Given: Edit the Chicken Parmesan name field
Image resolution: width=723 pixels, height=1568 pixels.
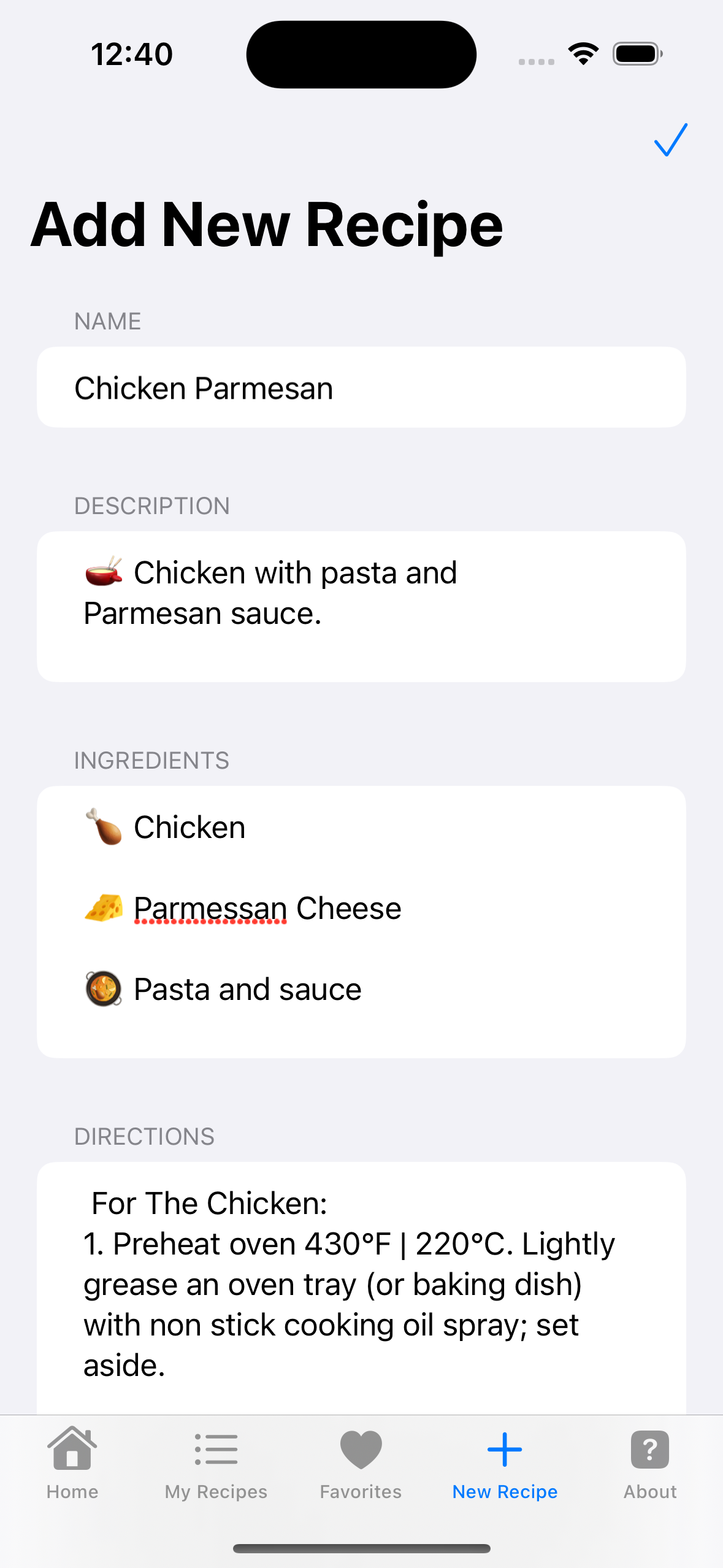Looking at the screenshot, I should click(x=361, y=387).
